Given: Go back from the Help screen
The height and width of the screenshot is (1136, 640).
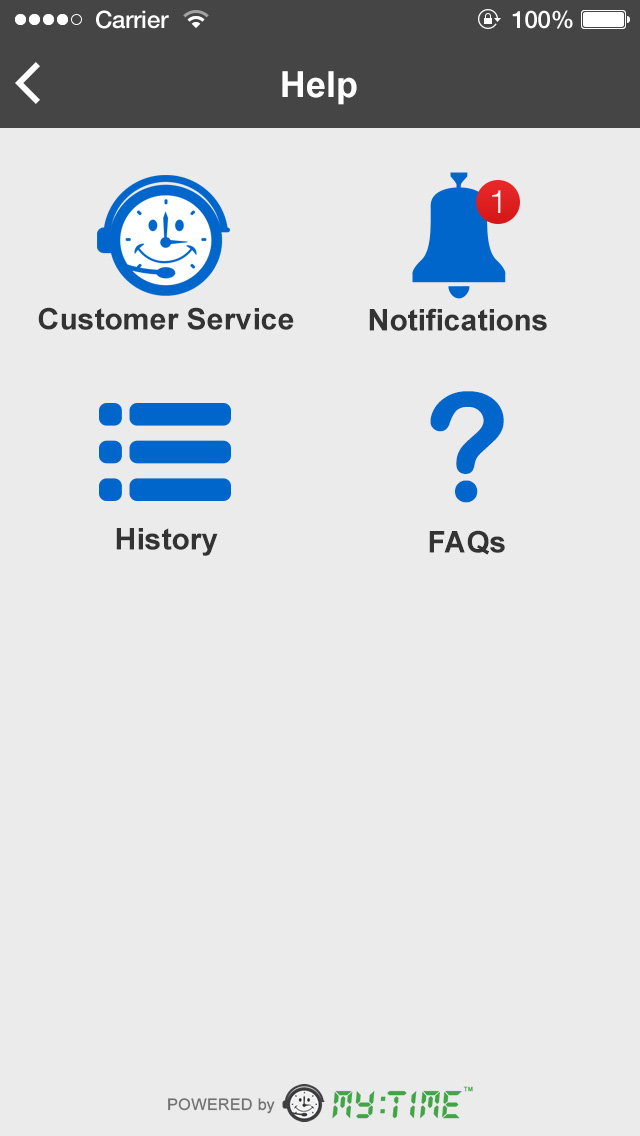Looking at the screenshot, I should point(29,84).
